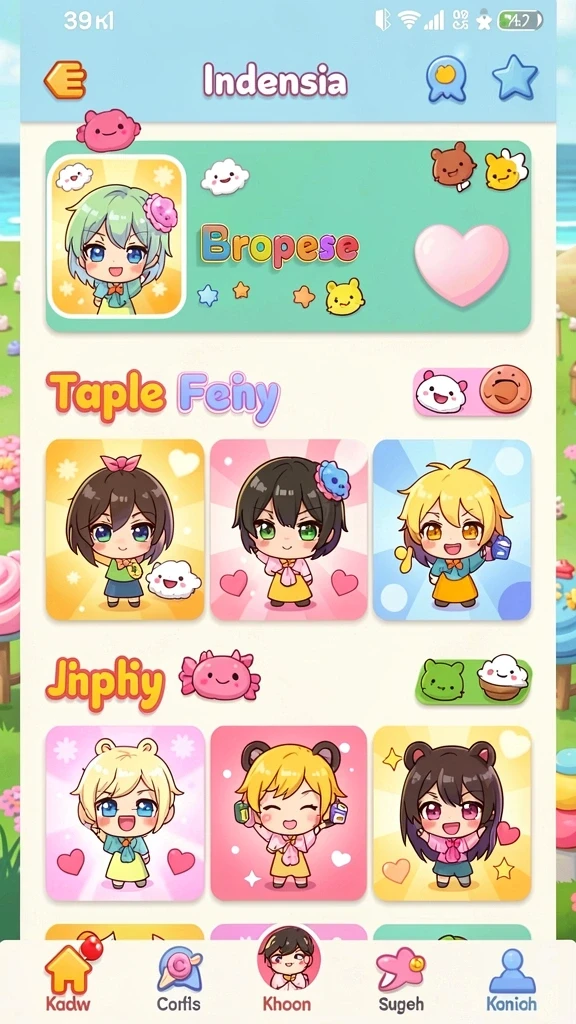Select the green-eyed character with blue flower
The image size is (576, 1024).
[289, 530]
